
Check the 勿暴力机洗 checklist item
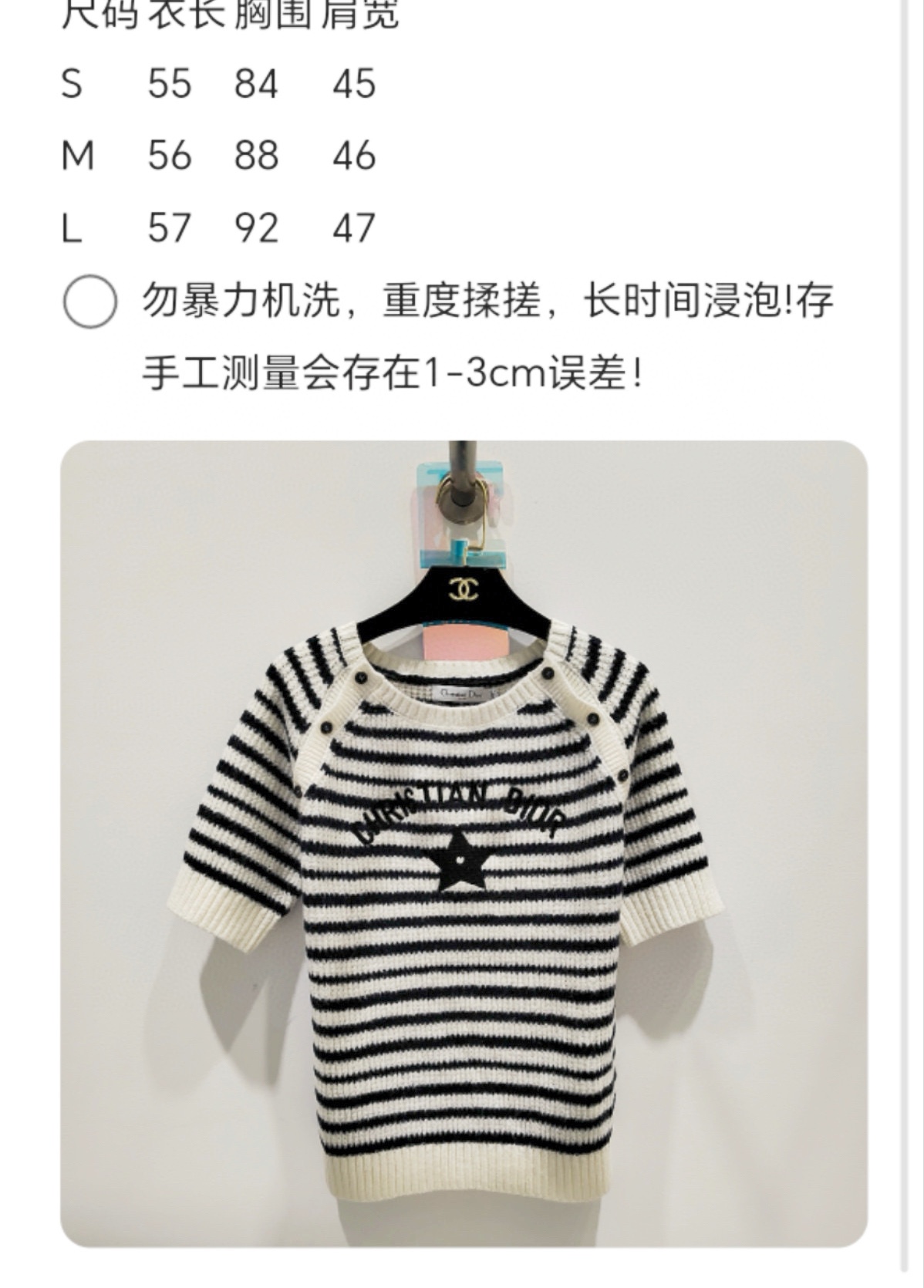(90, 302)
